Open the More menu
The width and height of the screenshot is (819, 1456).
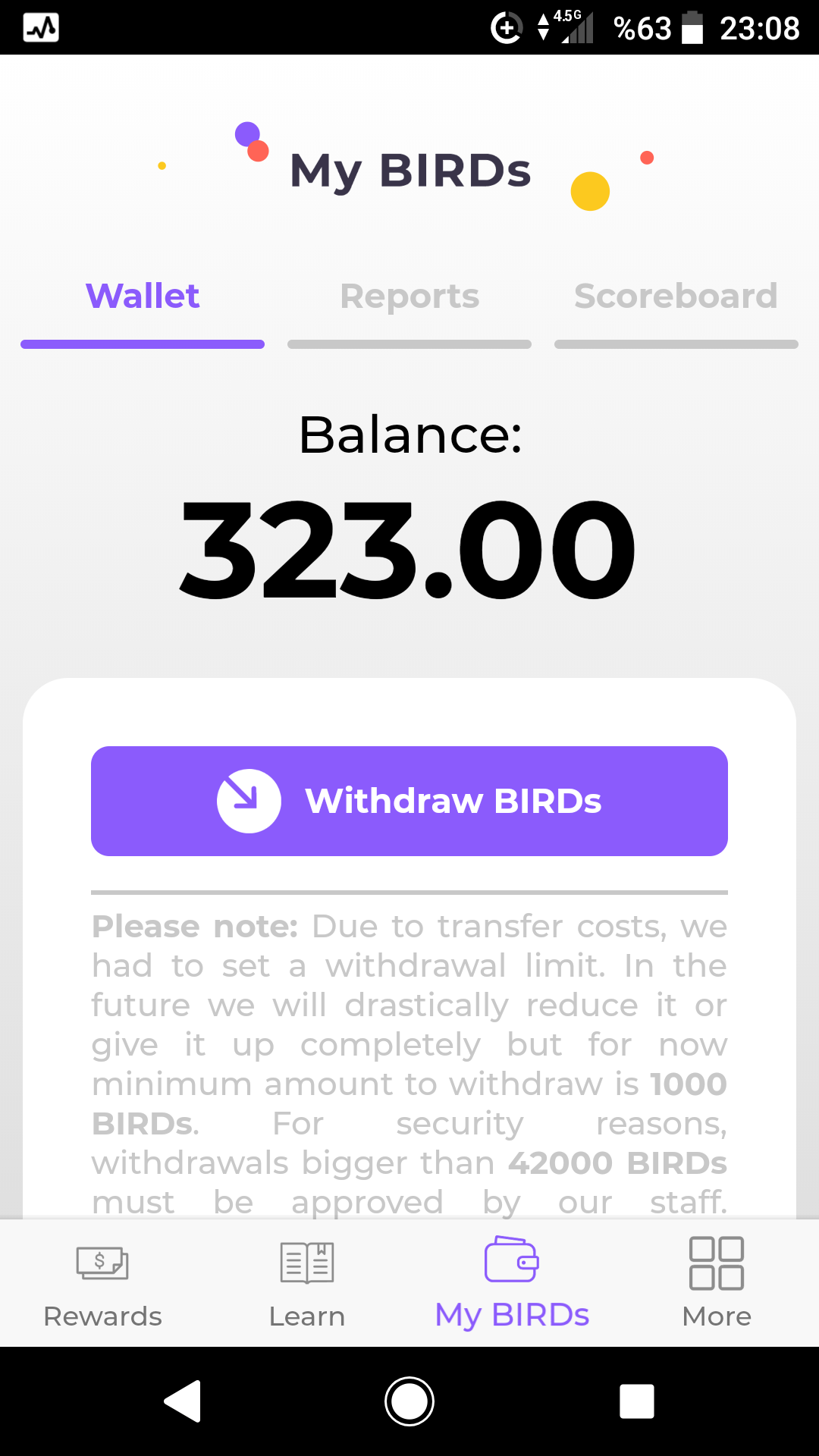pyautogui.click(x=717, y=1283)
